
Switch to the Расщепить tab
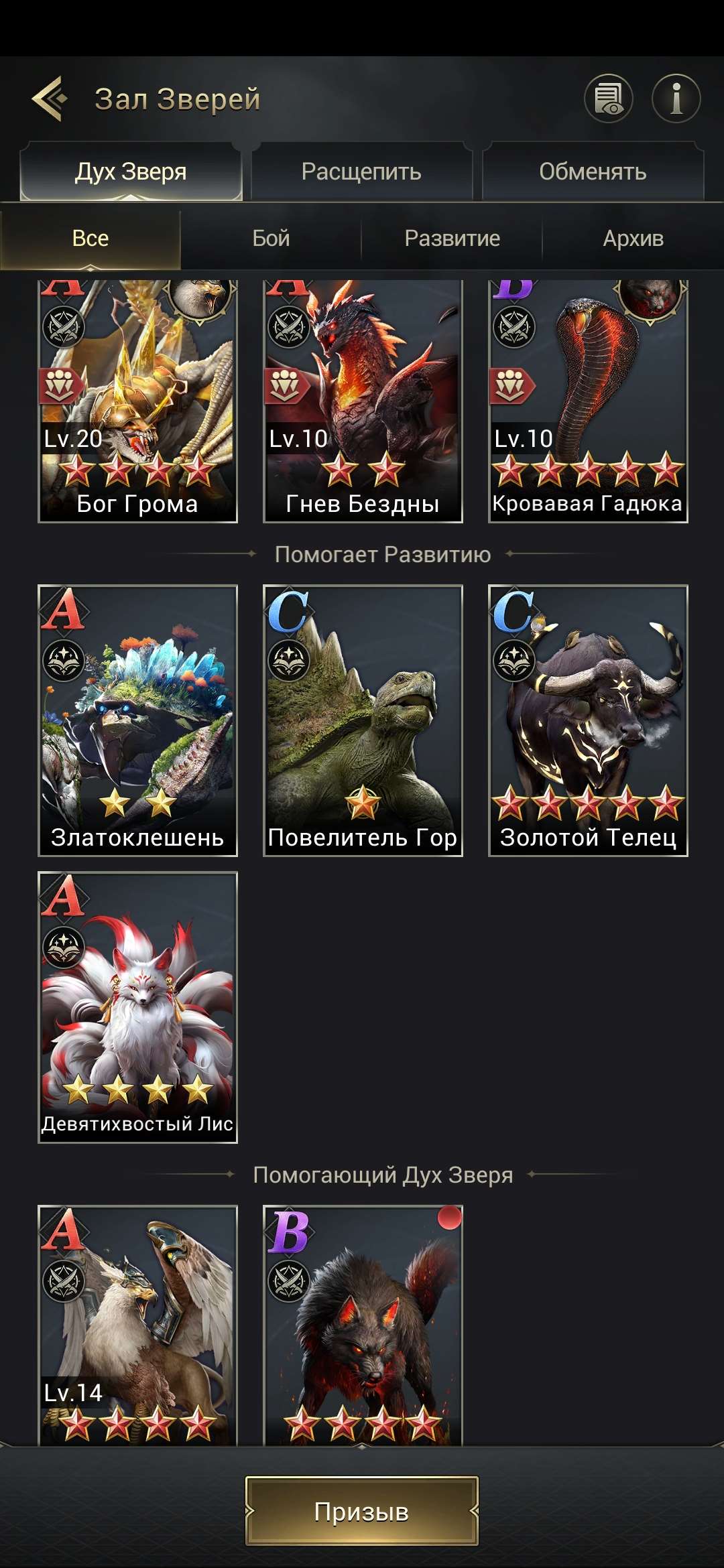tap(361, 172)
